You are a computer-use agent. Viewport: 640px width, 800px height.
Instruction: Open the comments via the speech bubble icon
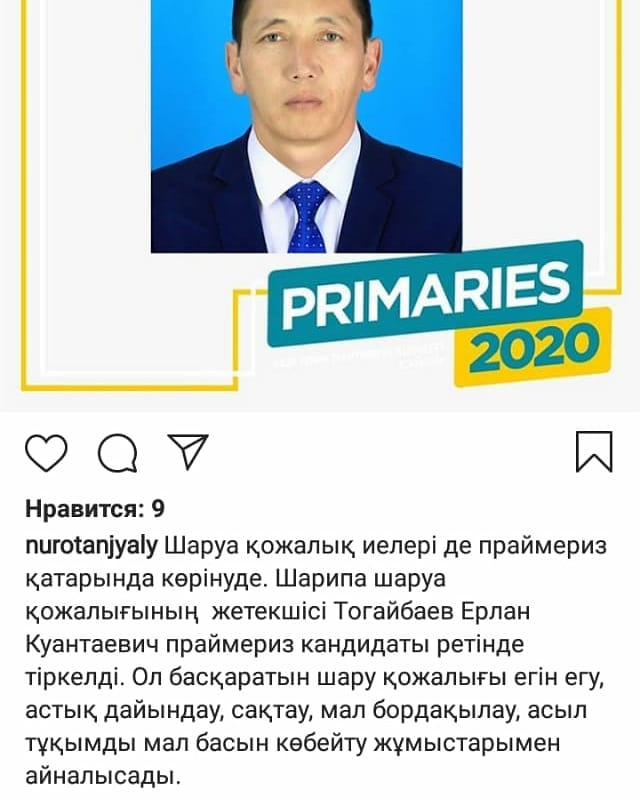point(117,453)
